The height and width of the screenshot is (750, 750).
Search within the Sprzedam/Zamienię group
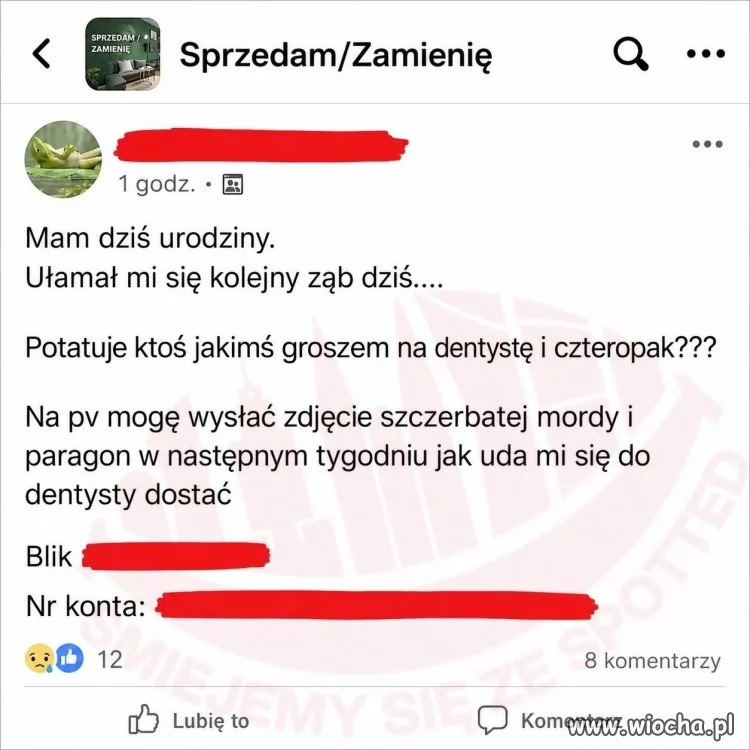coord(631,54)
